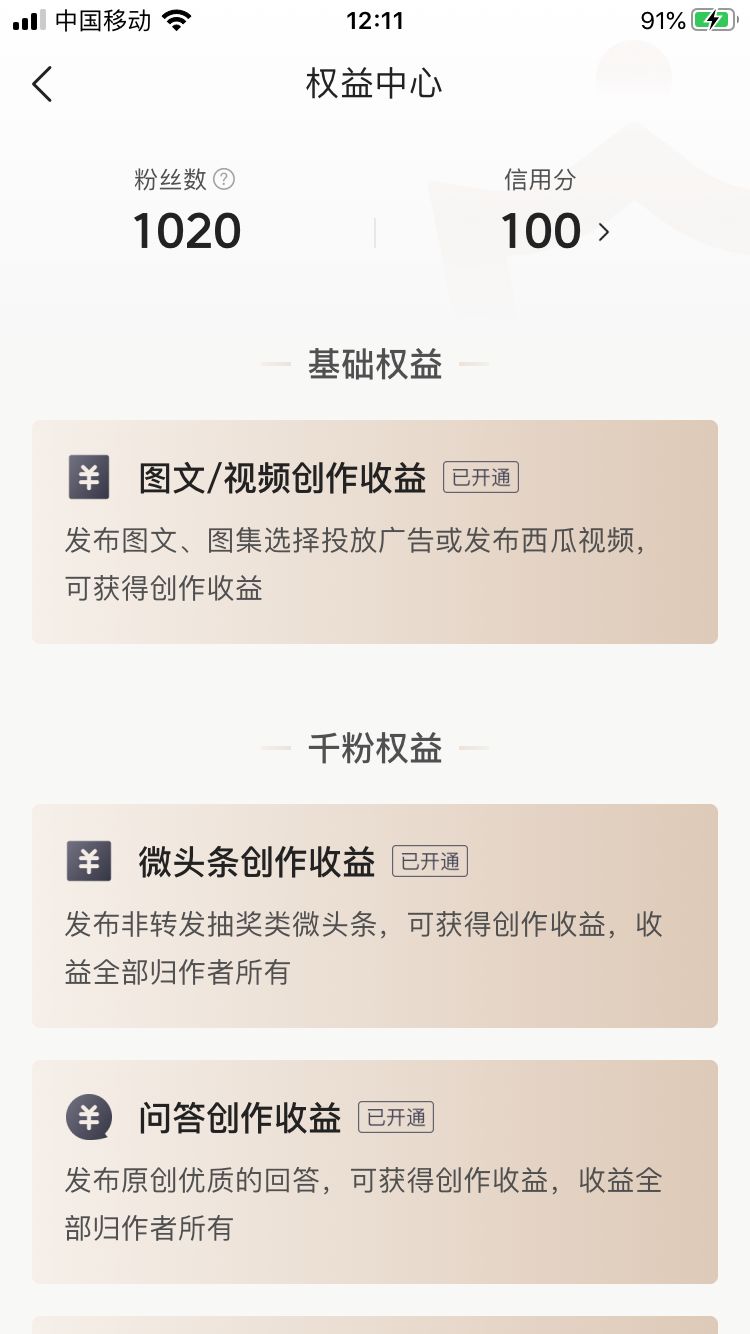Tap the 基础权益 section header
The height and width of the screenshot is (1334, 750).
click(x=375, y=365)
